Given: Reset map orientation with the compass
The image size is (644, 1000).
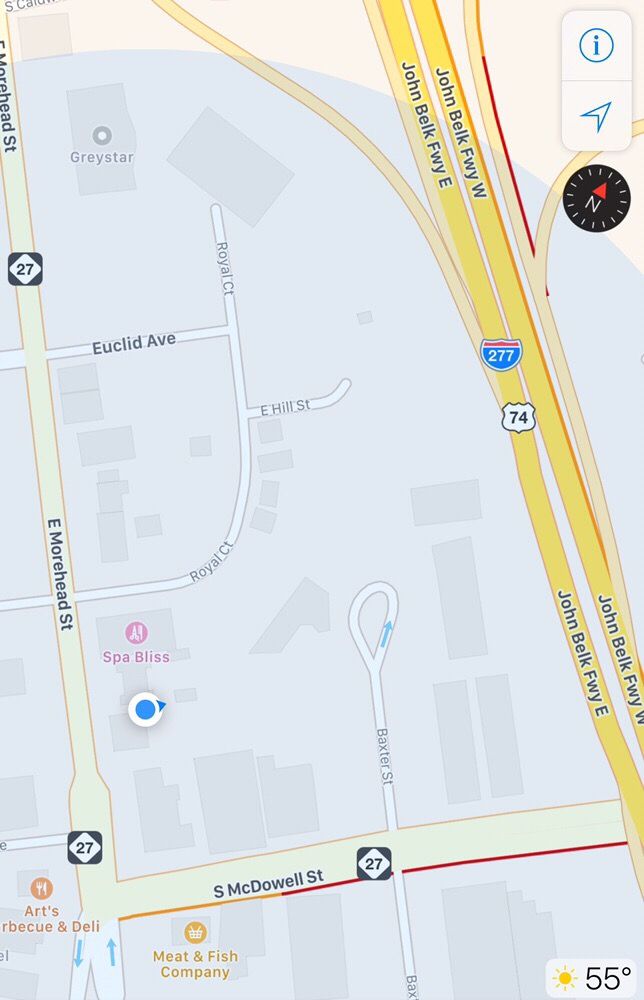Looking at the screenshot, I should pyautogui.click(x=596, y=198).
